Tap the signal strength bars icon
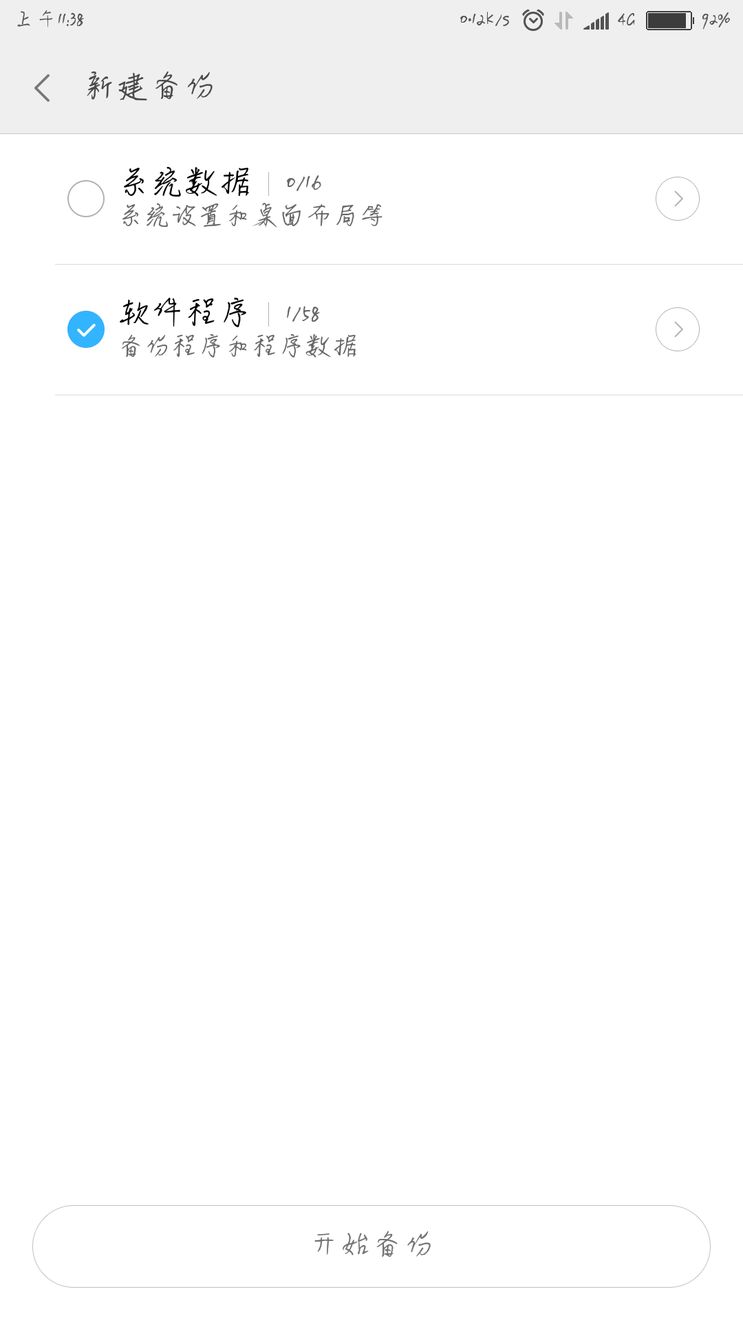This screenshot has width=743, height=1320. click(597, 19)
